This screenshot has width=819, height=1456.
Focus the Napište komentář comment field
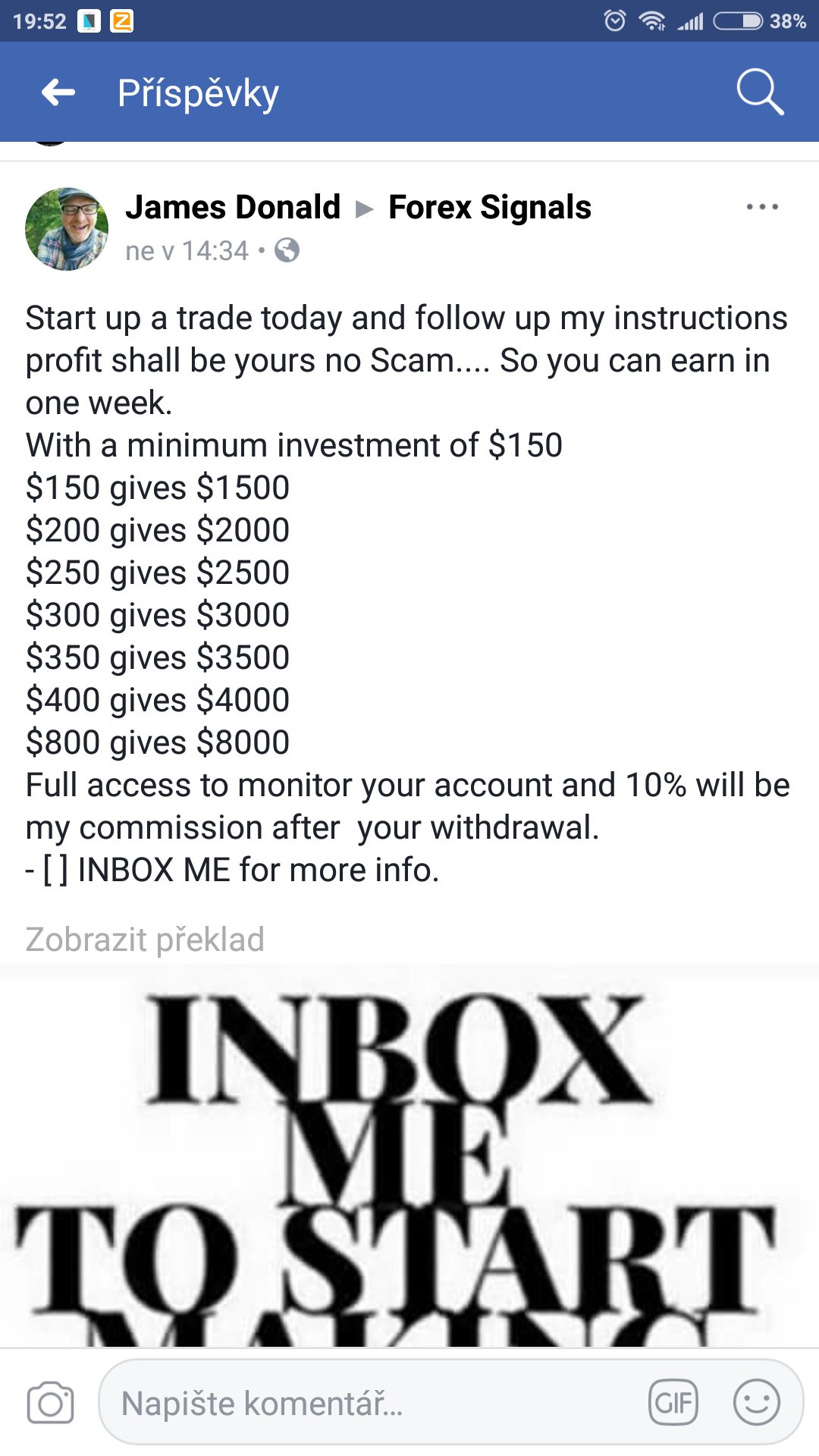(364, 1403)
